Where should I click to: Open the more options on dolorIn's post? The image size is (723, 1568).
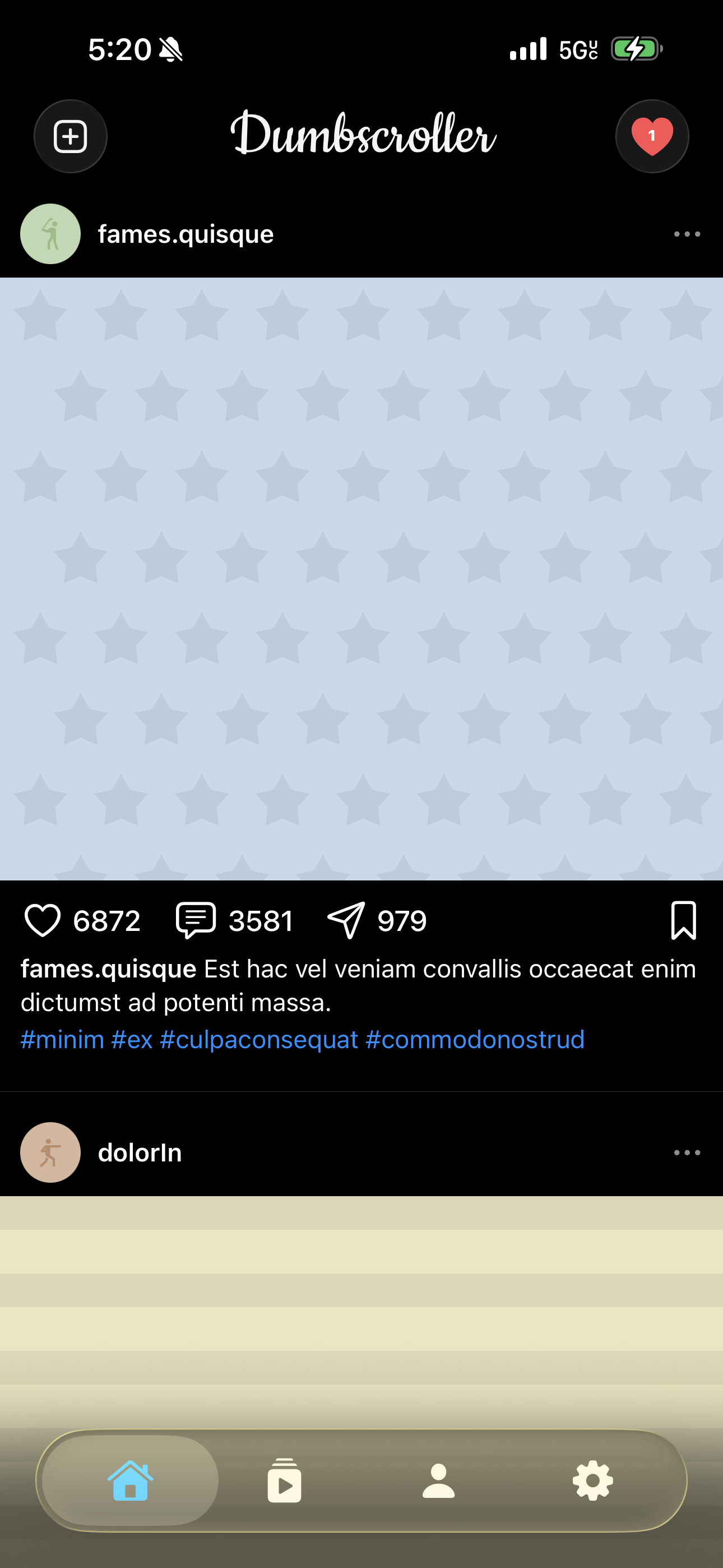tap(687, 1153)
